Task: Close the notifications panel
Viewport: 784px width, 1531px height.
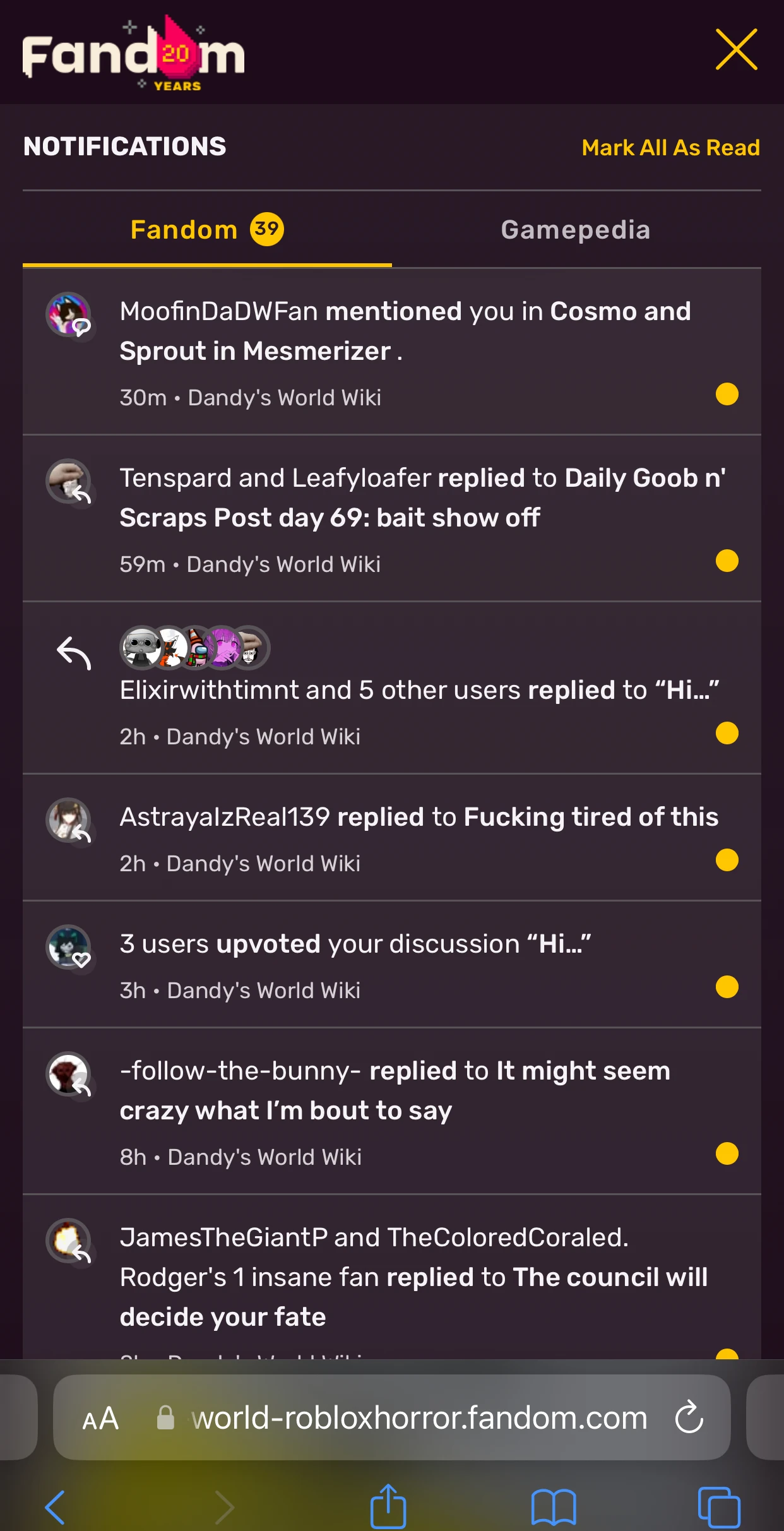Action: [736, 49]
